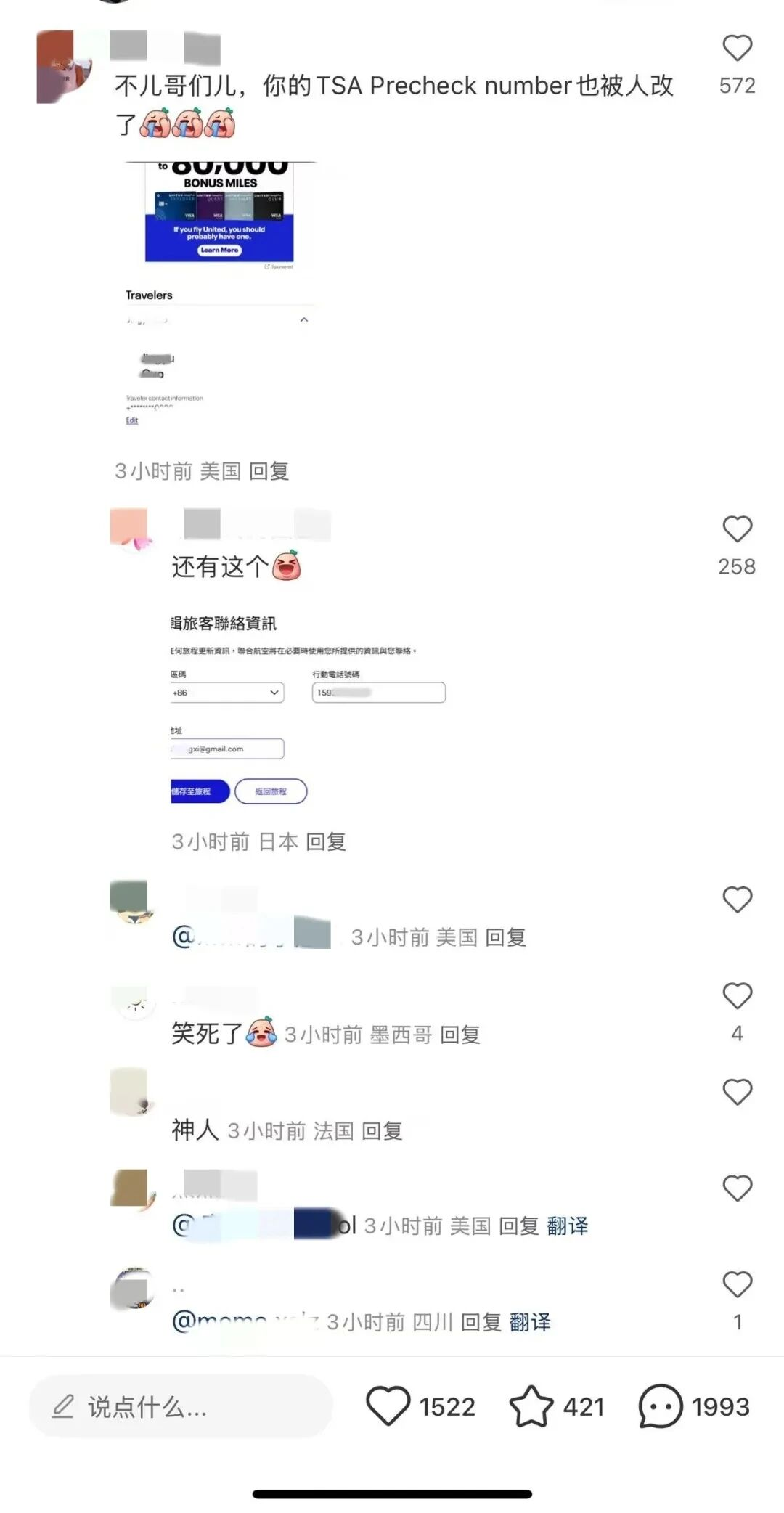Translate the comment from 四川
Screen dimensions: 784x1513
(530, 1322)
